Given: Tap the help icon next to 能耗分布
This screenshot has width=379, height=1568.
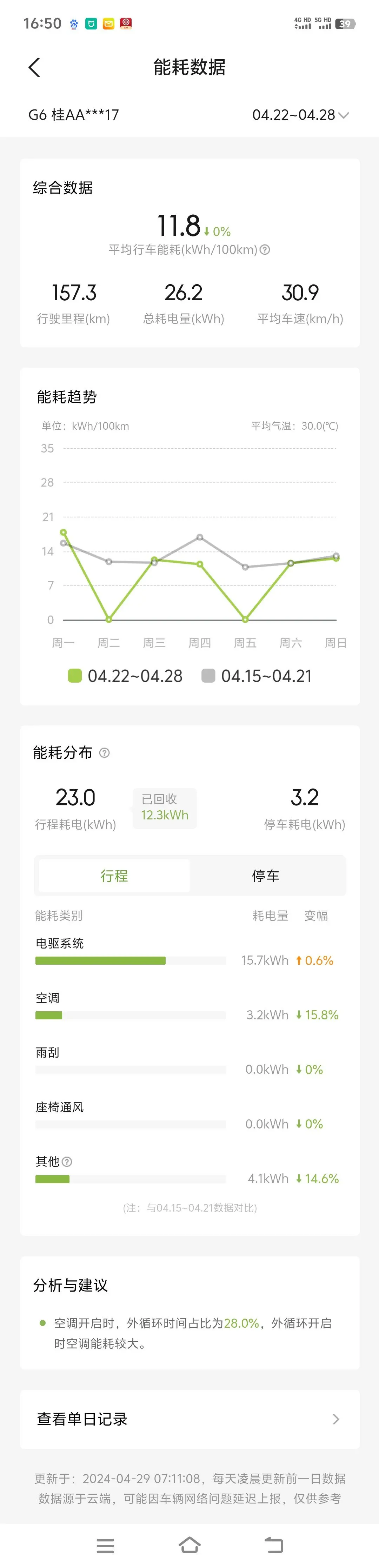Looking at the screenshot, I should point(104,753).
